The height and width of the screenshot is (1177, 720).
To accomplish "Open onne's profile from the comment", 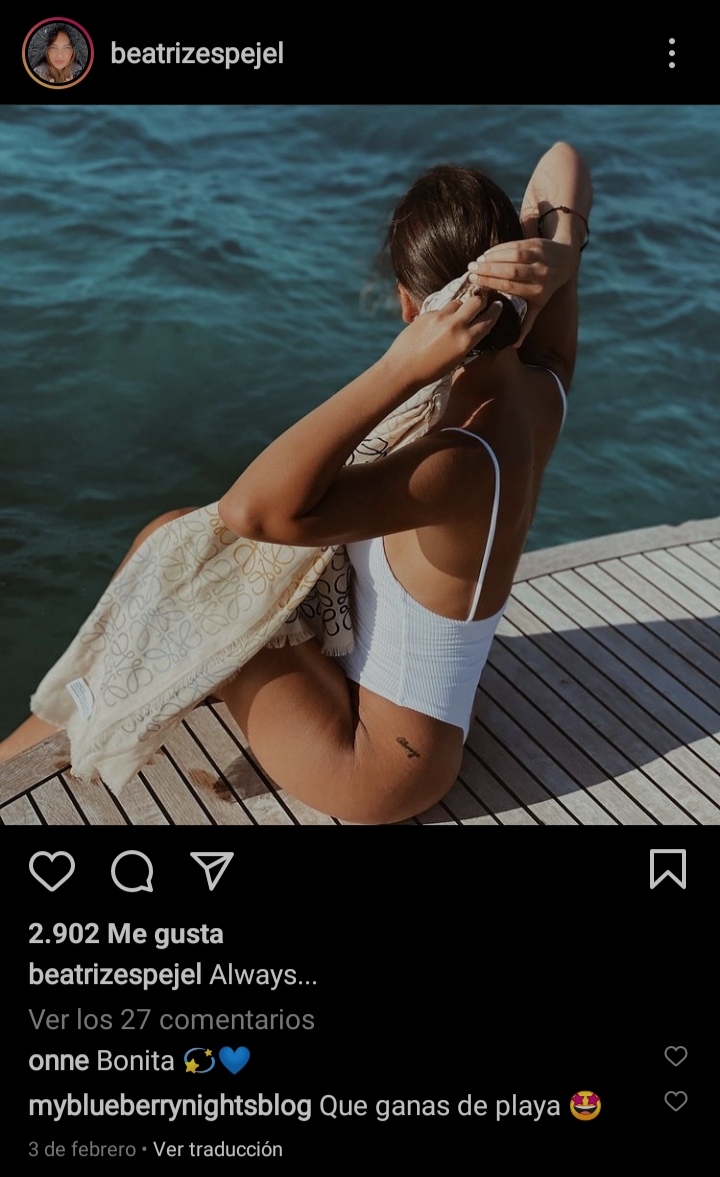I will tap(59, 1060).
